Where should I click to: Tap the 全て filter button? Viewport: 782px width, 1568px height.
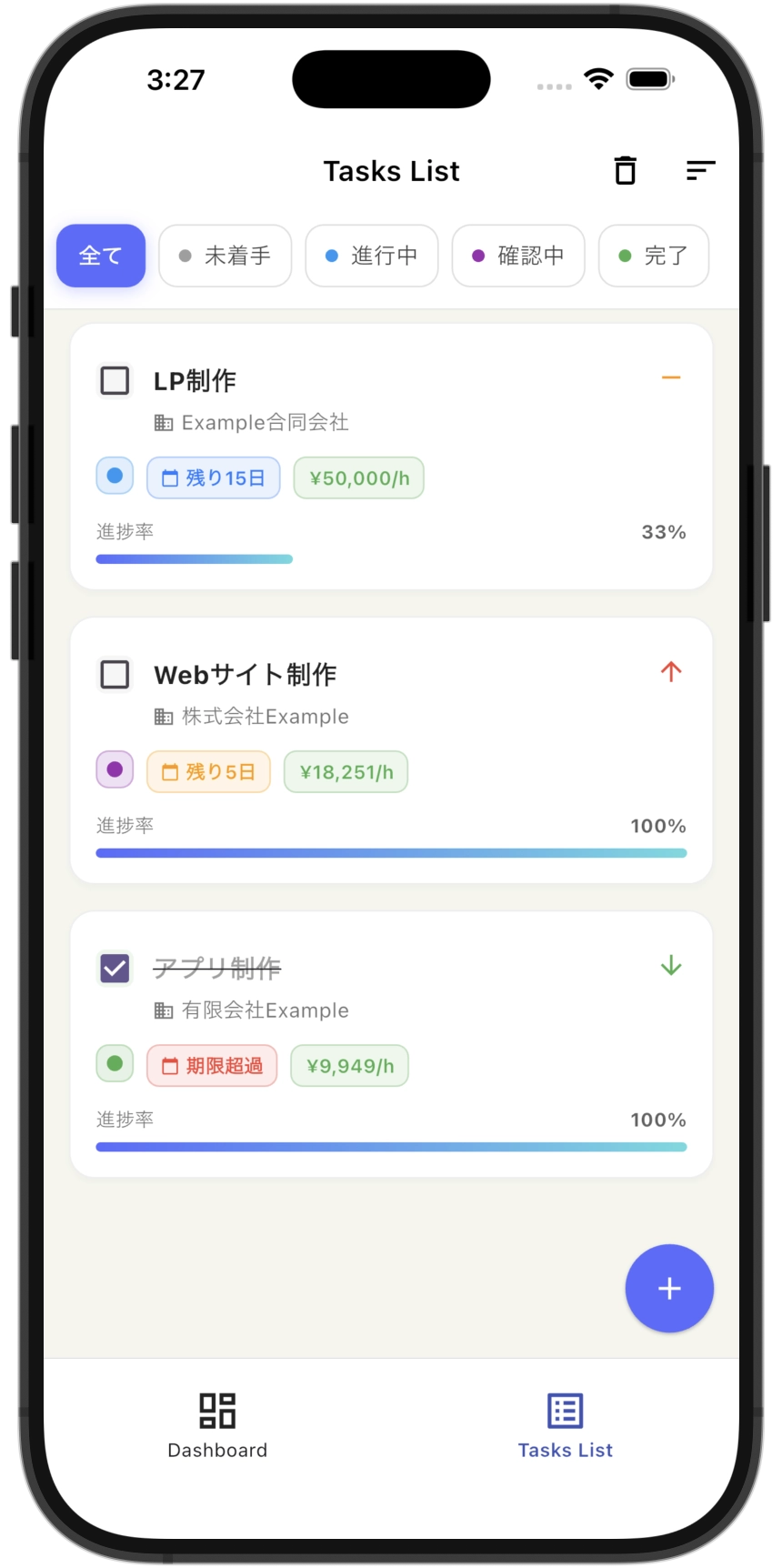[x=100, y=256]
